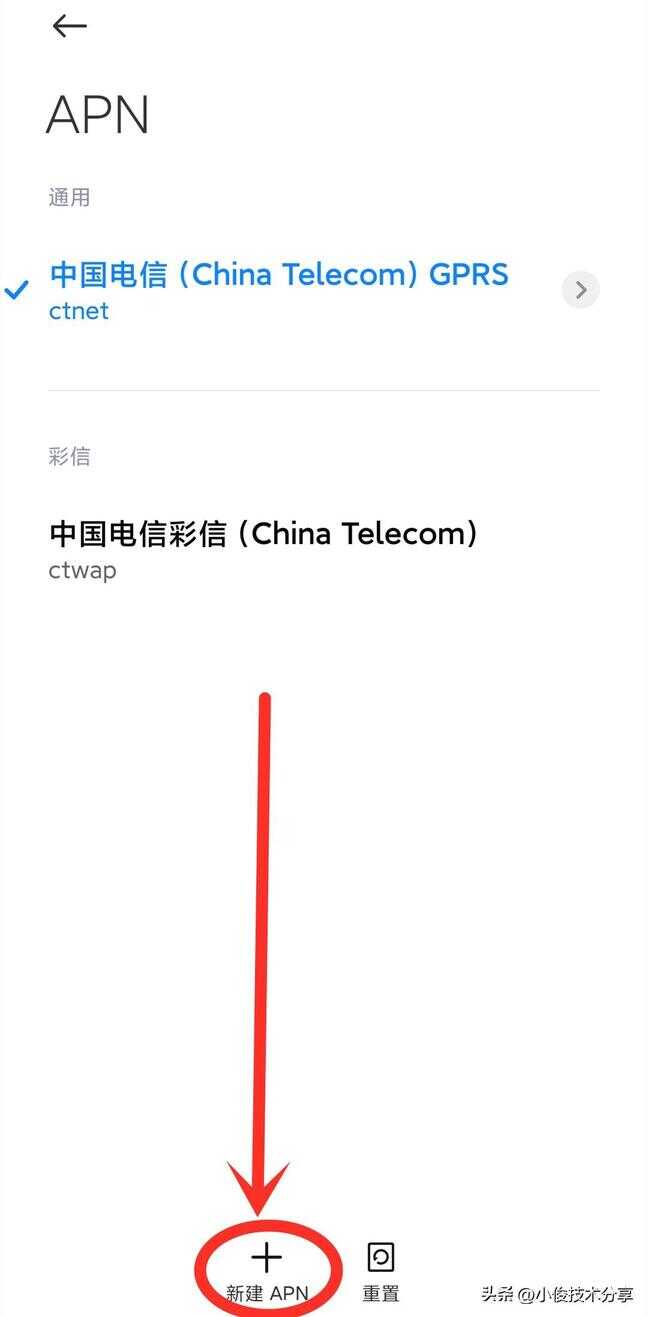
Task: Reset APNs with the 重置 button
Action: 381,1272
